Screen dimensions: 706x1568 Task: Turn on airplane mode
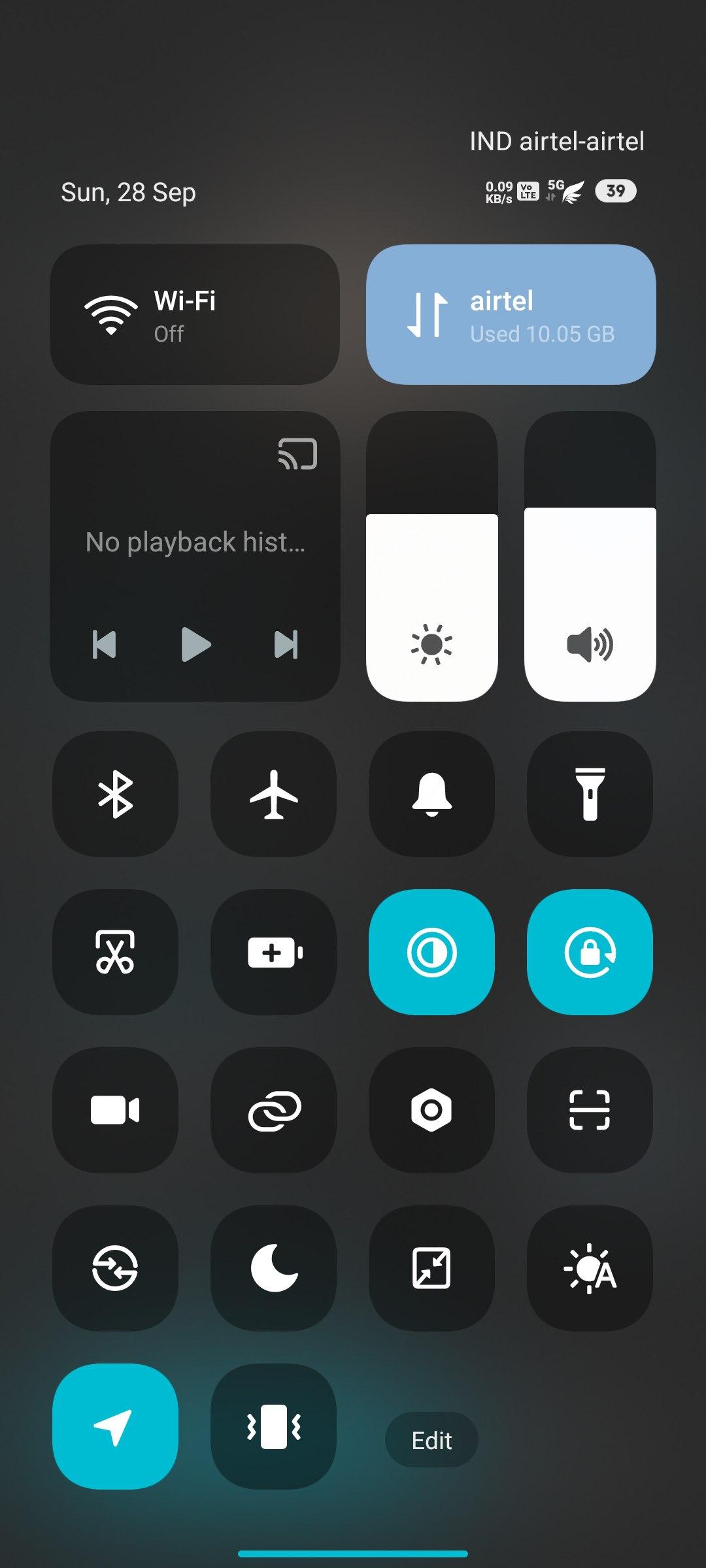click(x=273, y=794)
